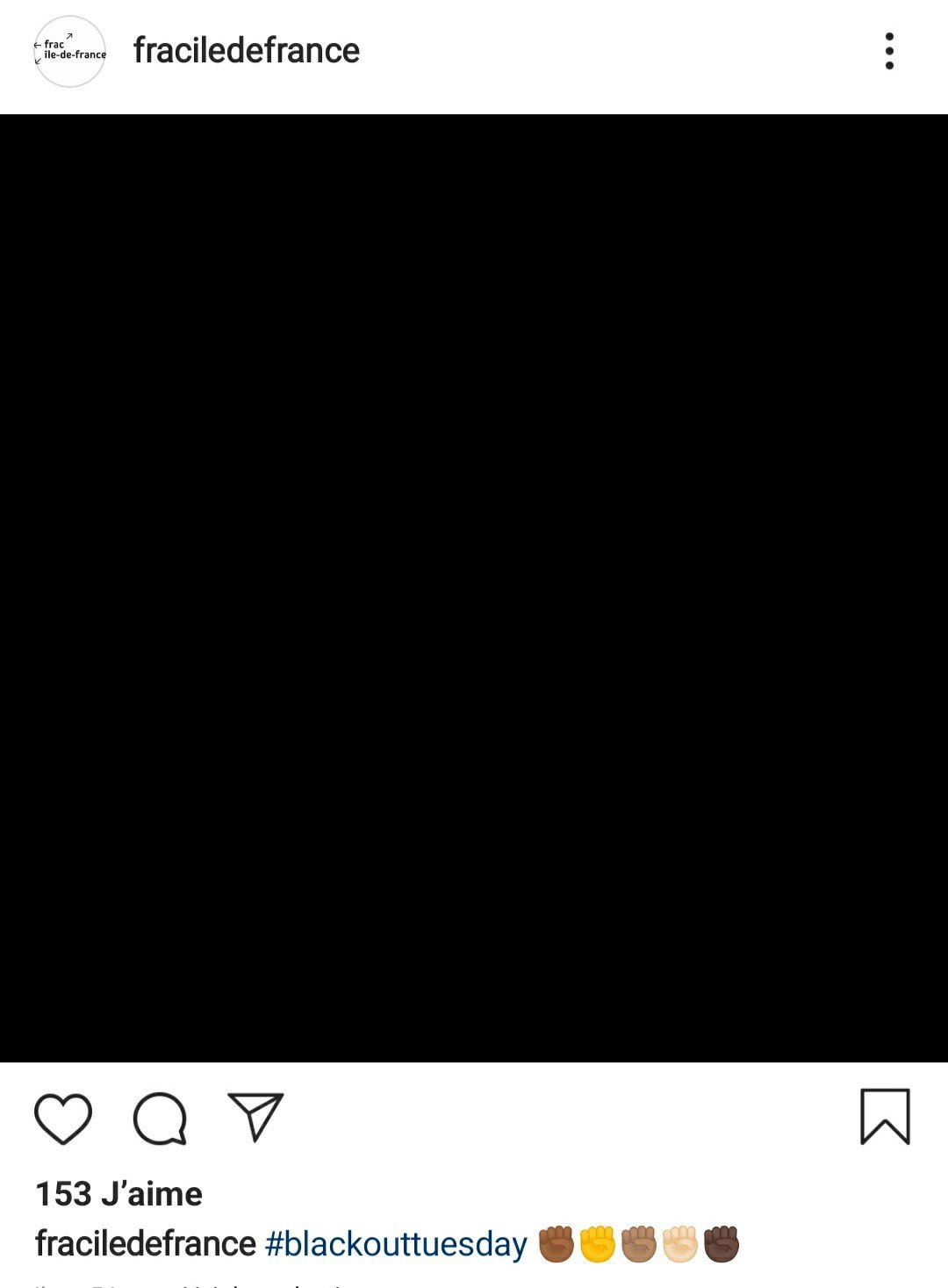This screenshot has width=948, height=1288.
Task: Tap fraciledefrance name in the caption
Action: (145, 1244)
